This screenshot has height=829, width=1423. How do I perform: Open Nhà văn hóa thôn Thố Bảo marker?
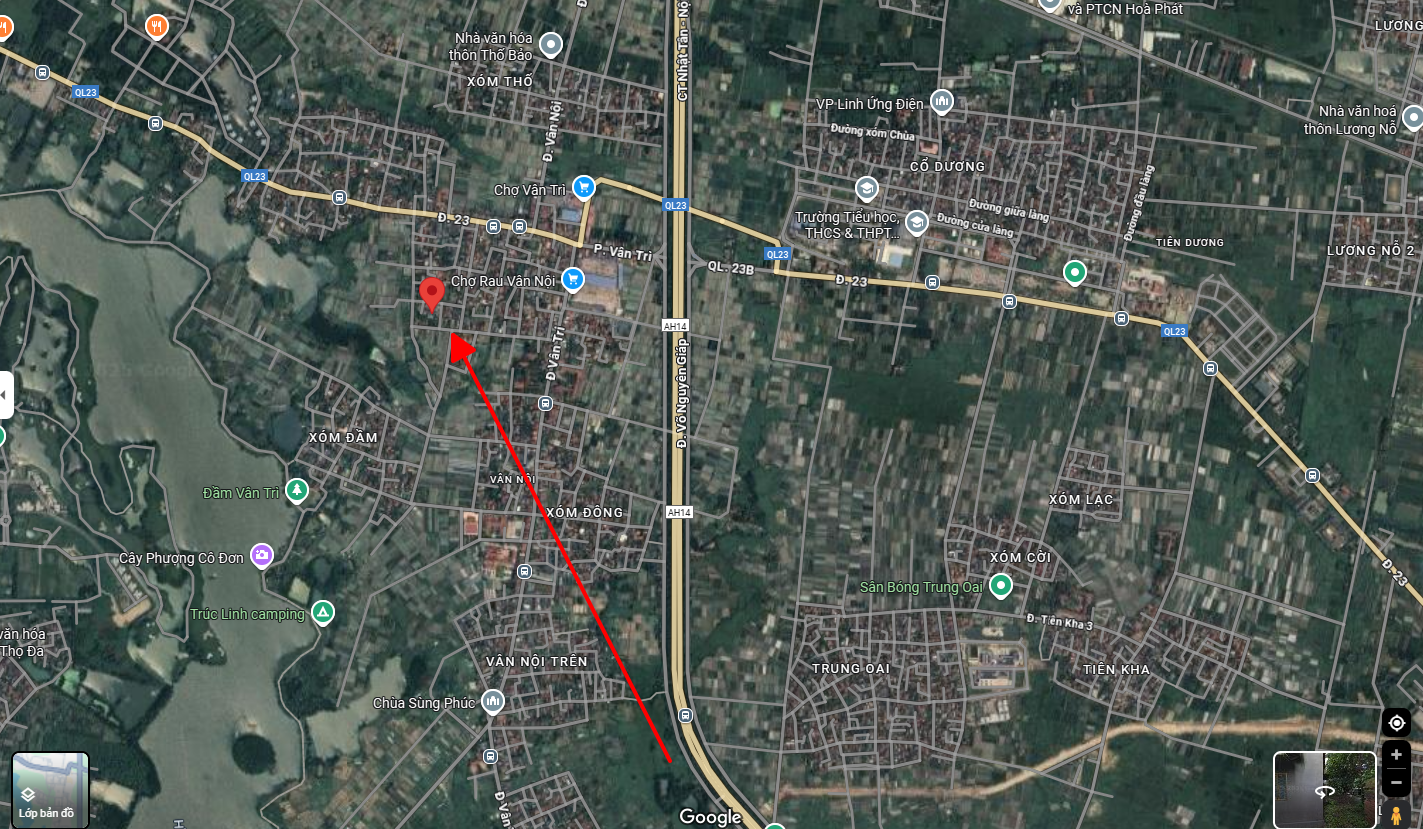coord(551,44)
